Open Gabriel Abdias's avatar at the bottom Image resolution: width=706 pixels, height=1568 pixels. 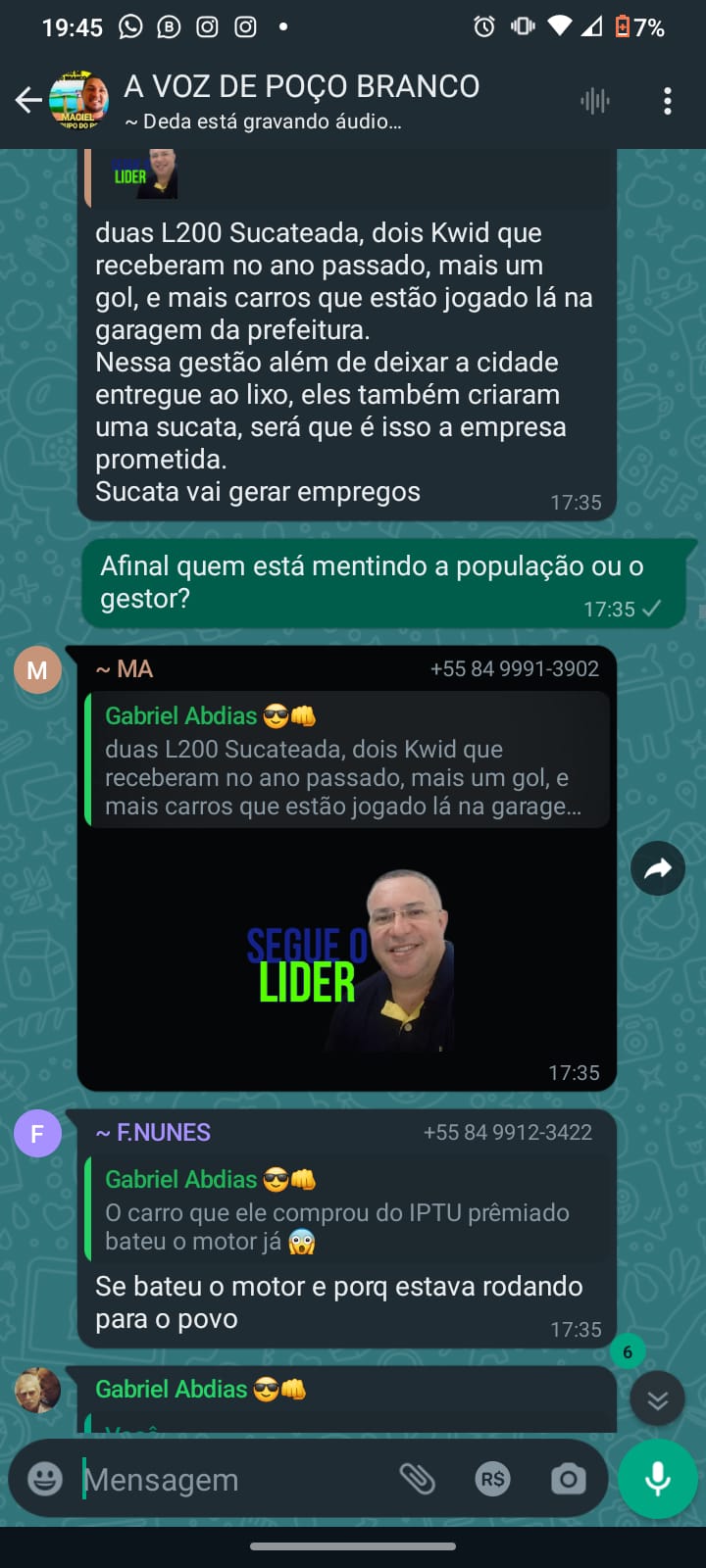[x=37, y=1390]
